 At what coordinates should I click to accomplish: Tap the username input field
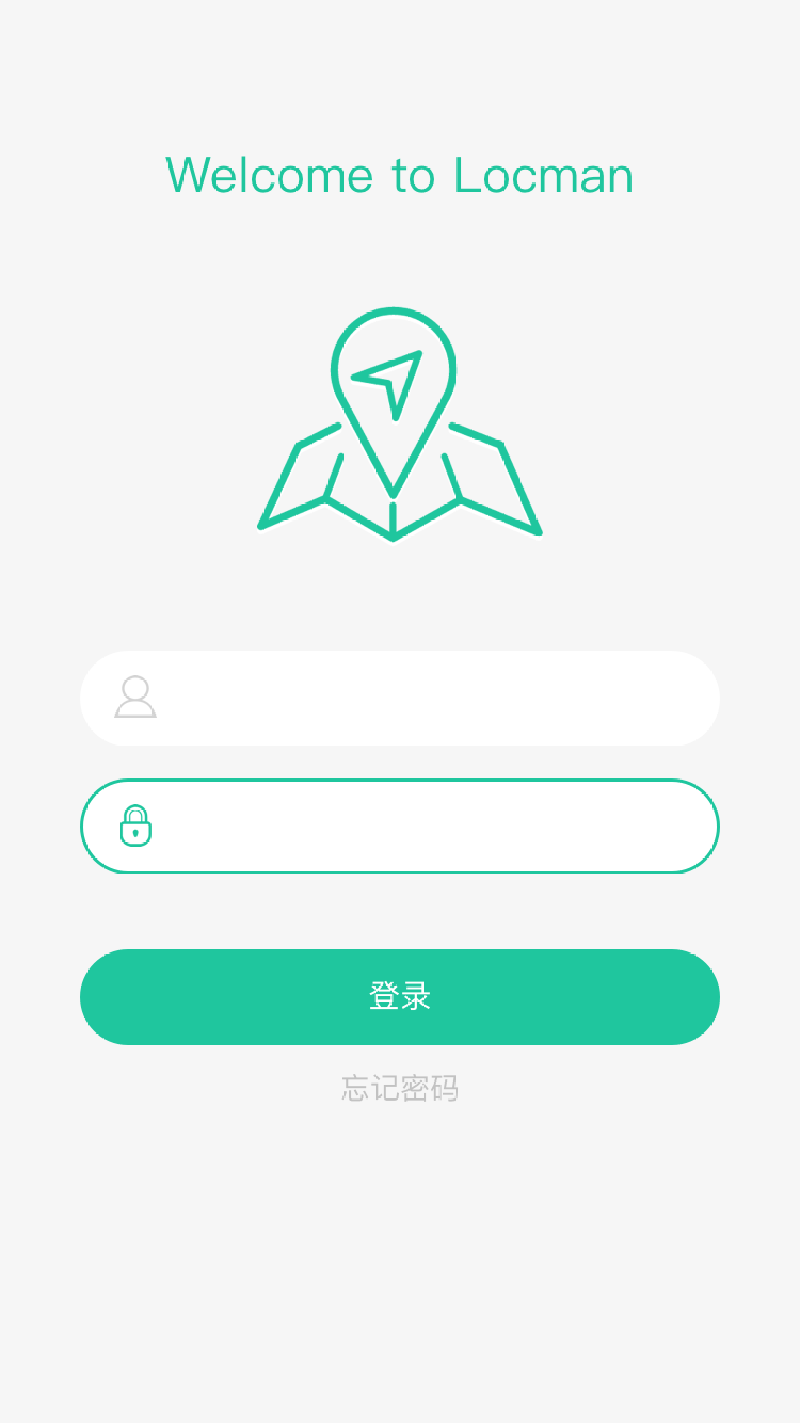[430, 698]
